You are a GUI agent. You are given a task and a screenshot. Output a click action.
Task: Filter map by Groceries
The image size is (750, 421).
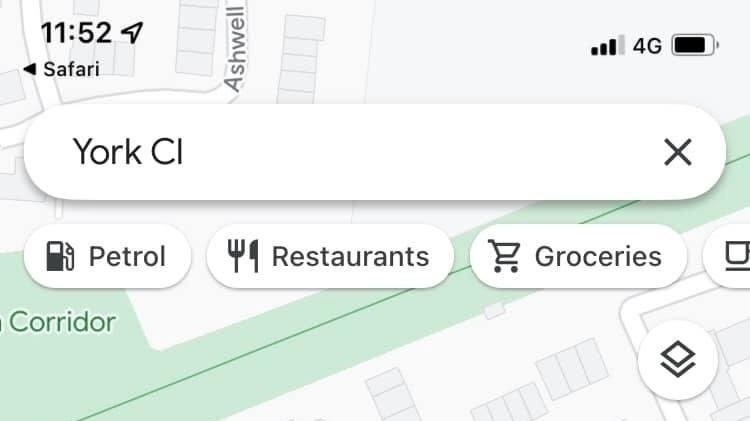[578, 256]
